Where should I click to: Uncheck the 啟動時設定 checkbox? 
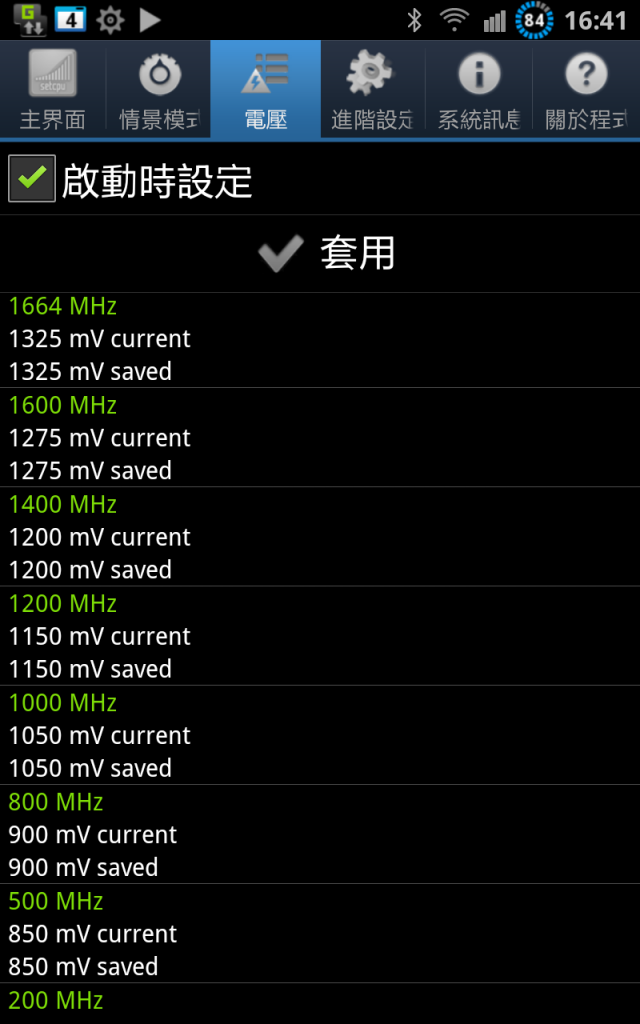[x=32, y=179]
